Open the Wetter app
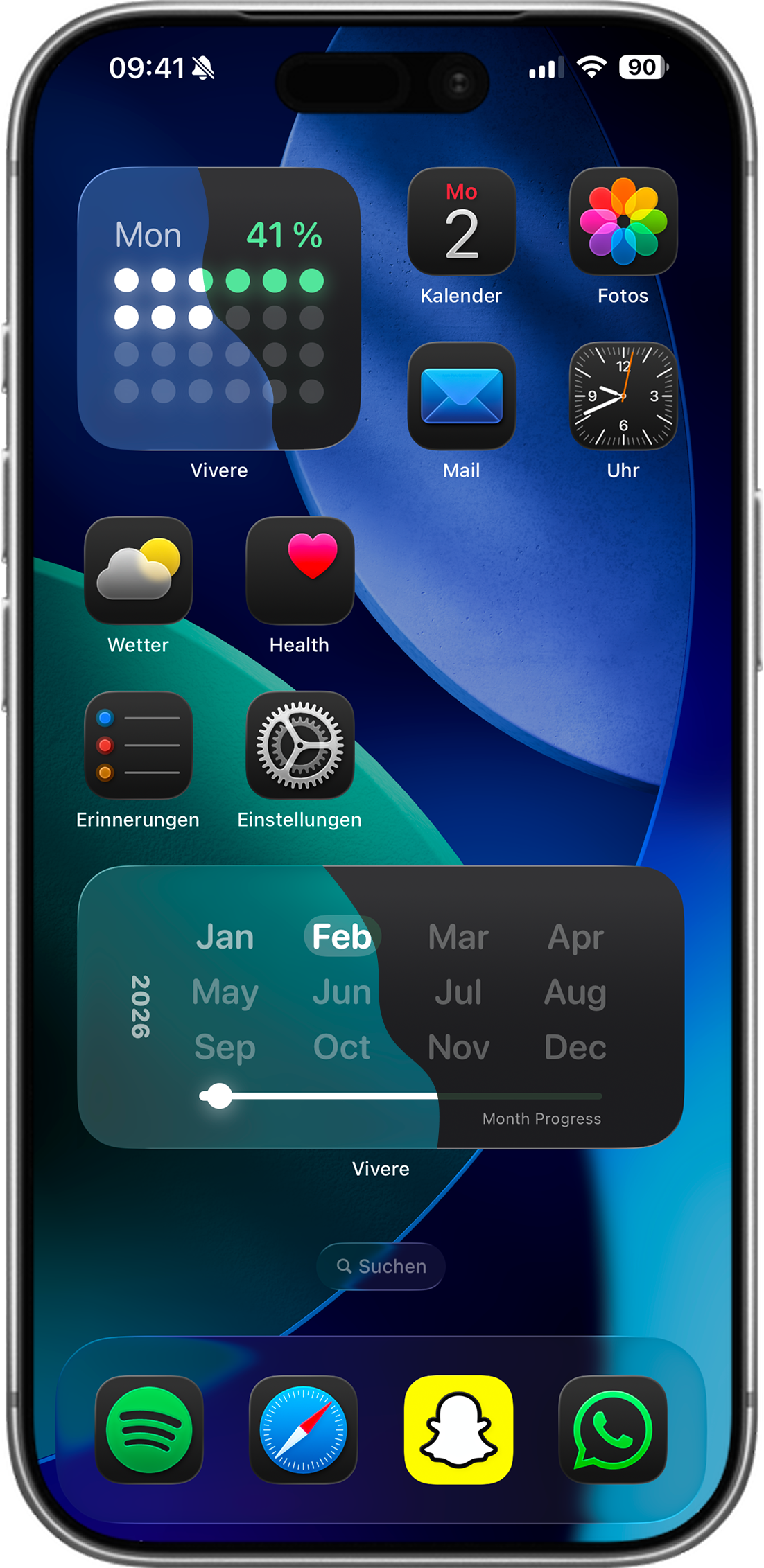 point(138,571)
